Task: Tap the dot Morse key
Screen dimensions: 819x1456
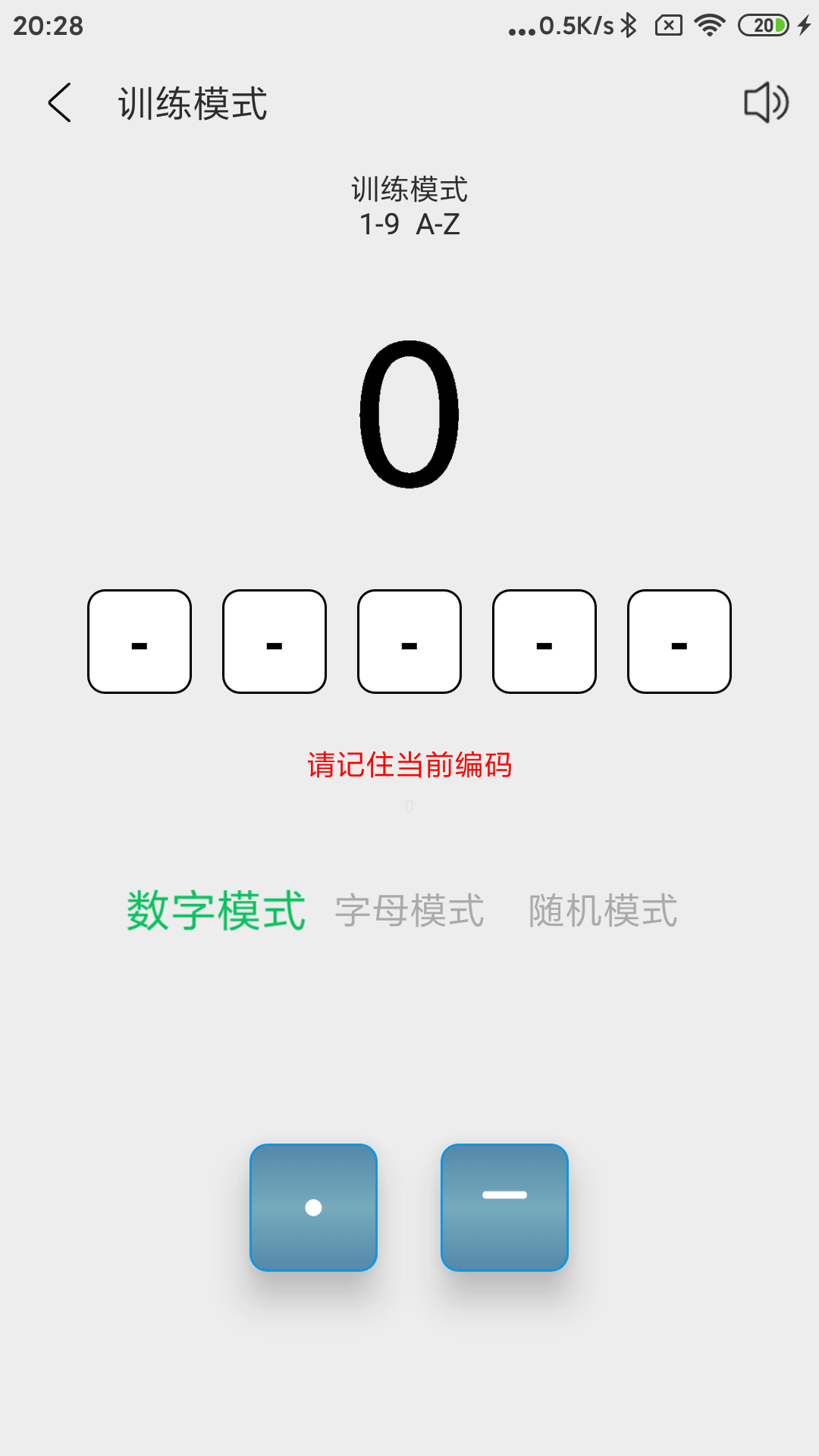Action: [313, 1207]
